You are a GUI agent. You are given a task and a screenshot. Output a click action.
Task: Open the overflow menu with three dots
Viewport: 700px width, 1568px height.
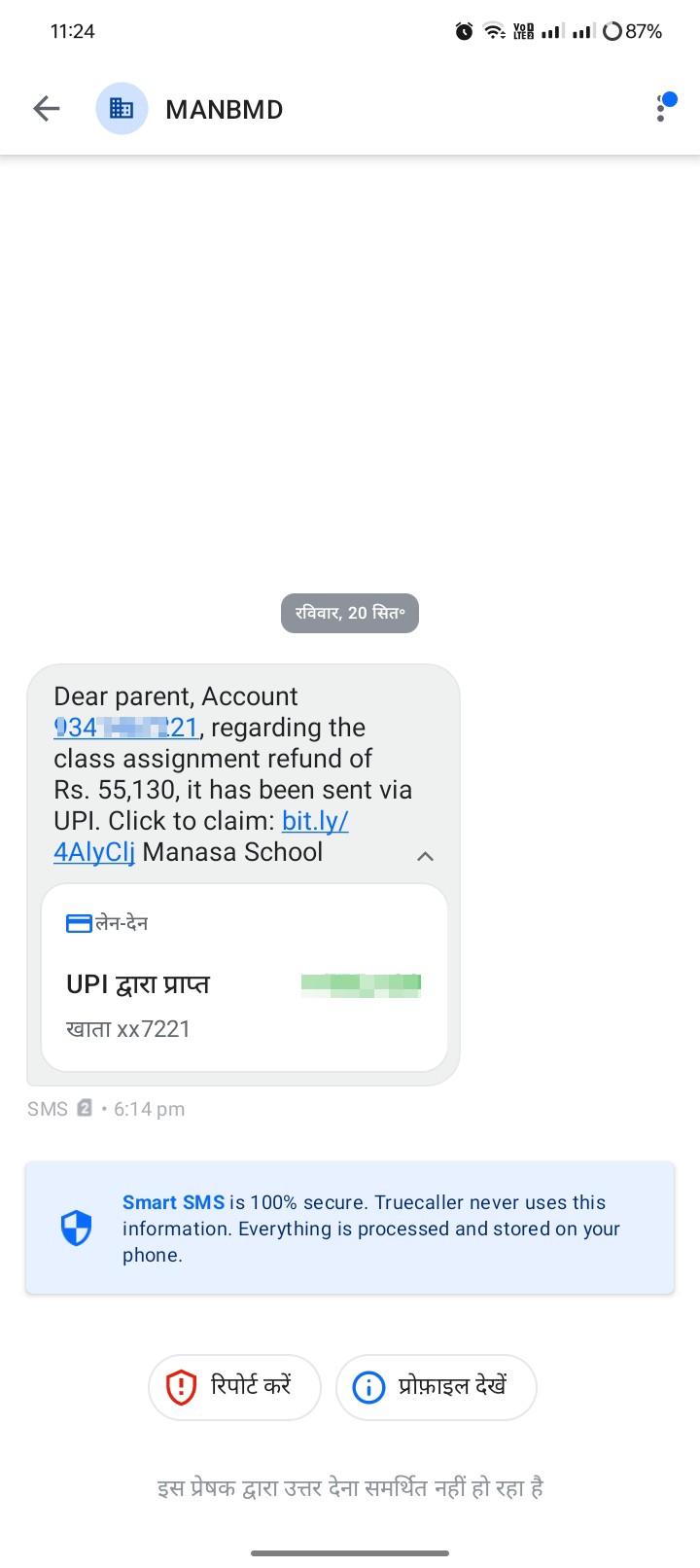click(661, 109)
